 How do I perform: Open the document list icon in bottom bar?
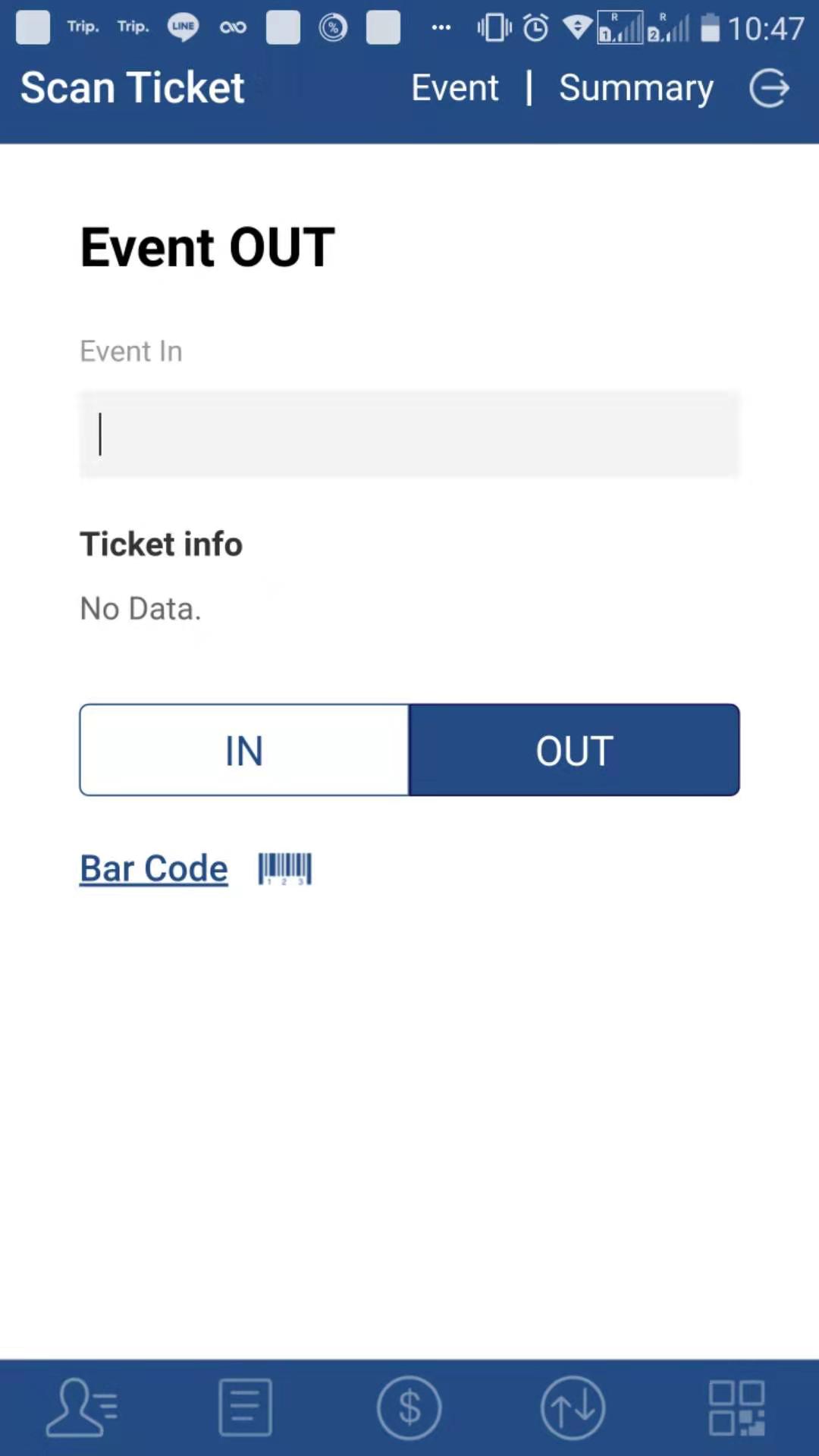246,1407
